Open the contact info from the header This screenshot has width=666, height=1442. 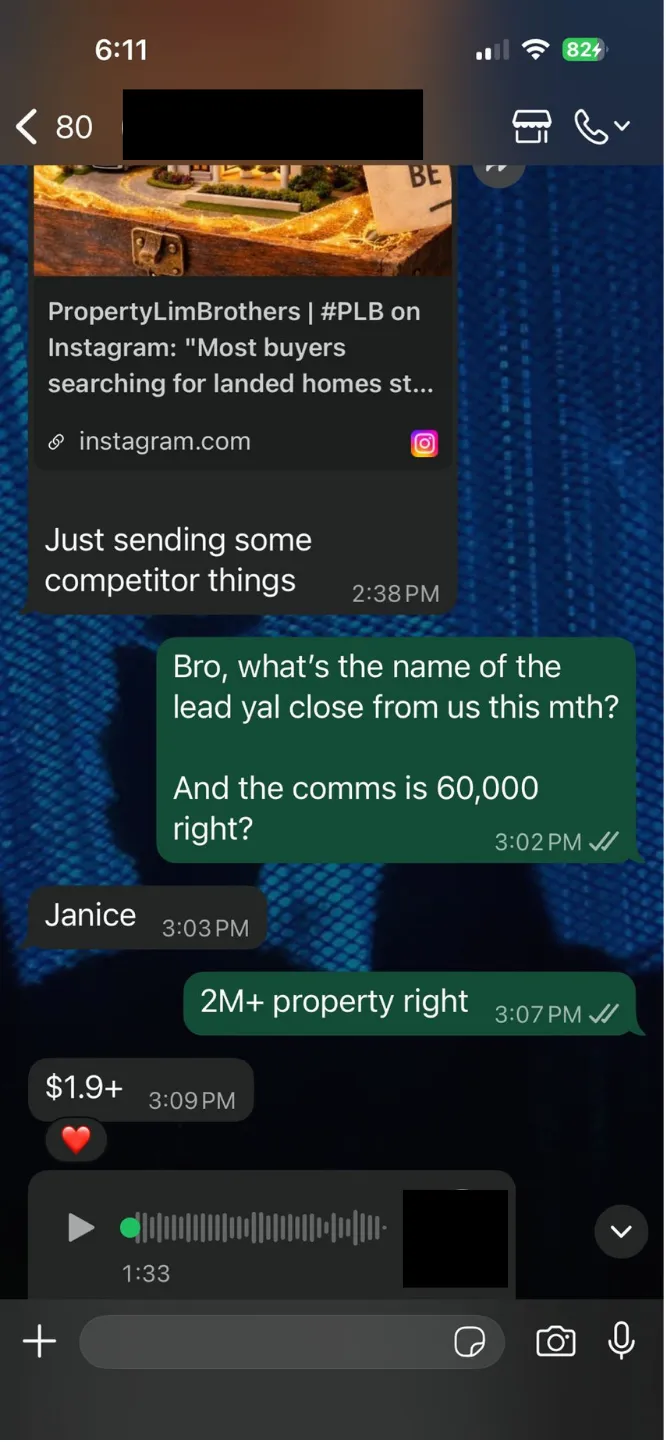click(x=272, y=125)
